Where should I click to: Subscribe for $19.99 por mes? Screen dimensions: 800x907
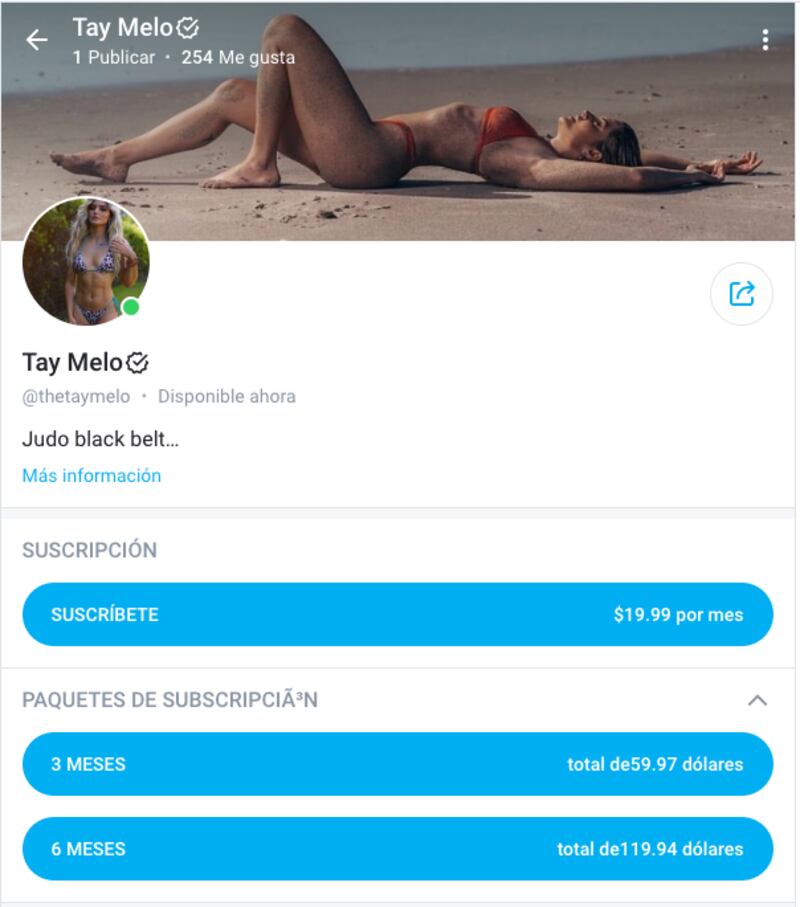[397, 614]
